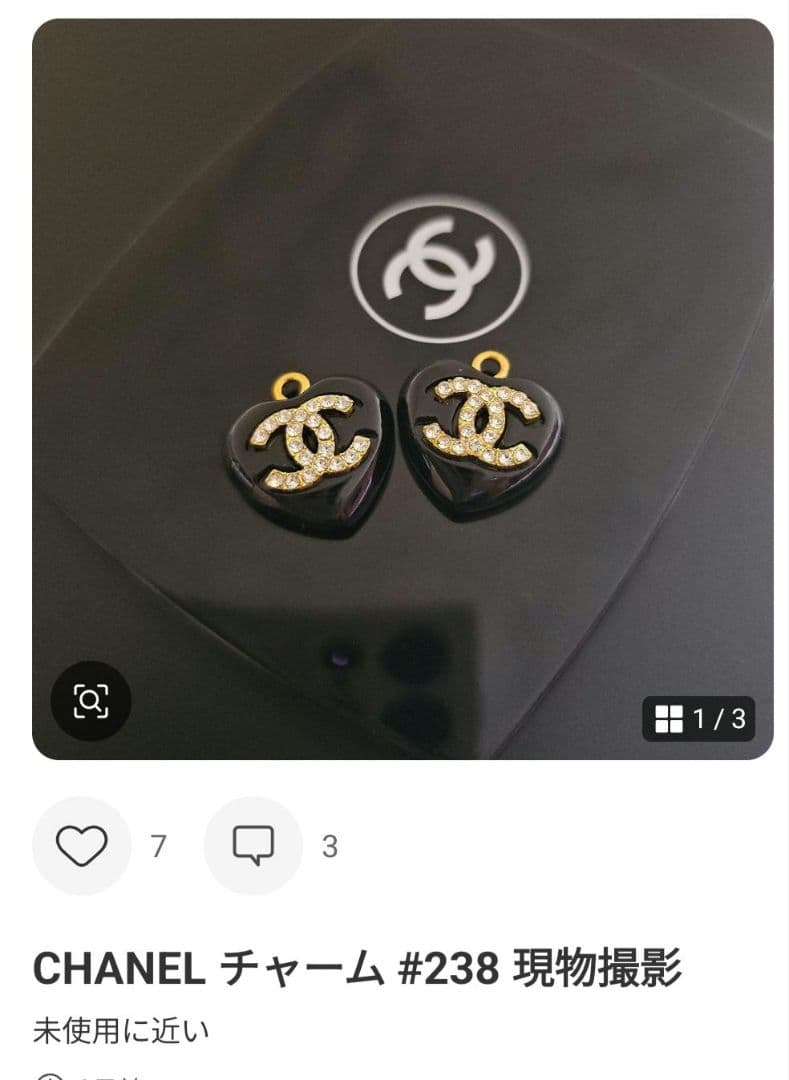789x1080 pixels.
Task: Search similar items by image
Action: pos(91,701)
